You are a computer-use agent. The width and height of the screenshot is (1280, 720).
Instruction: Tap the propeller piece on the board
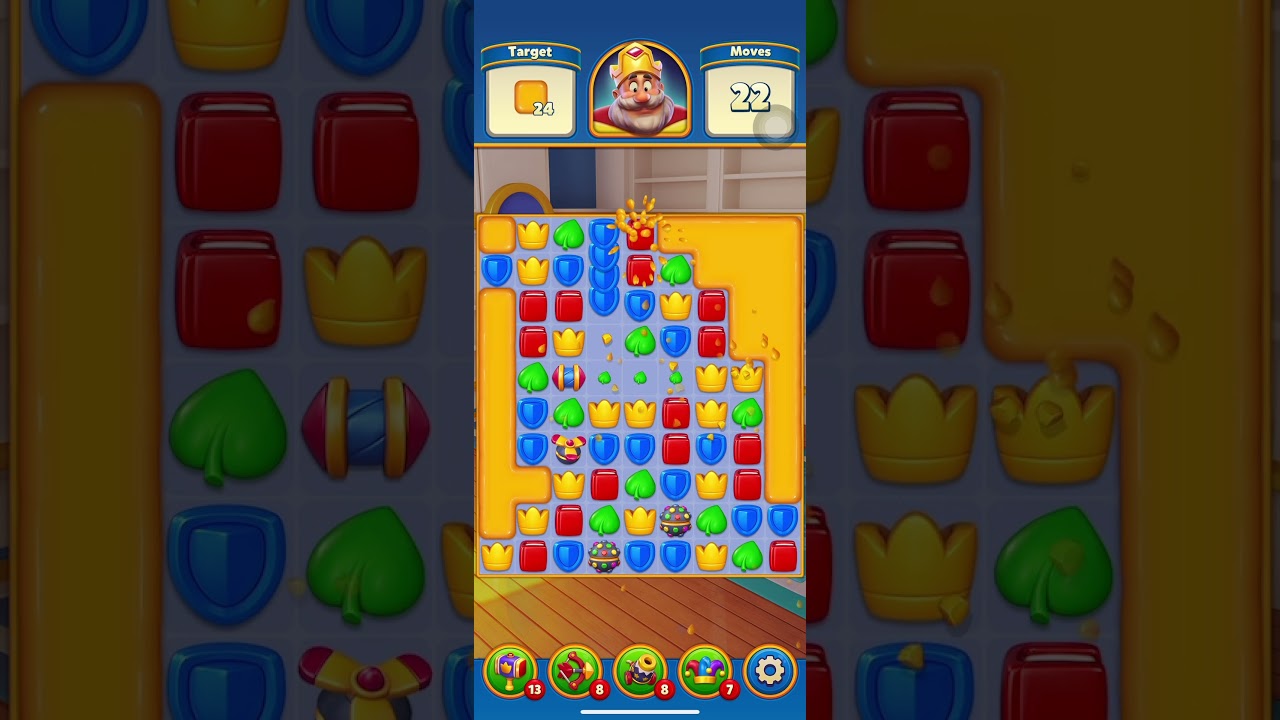[569, 448]
